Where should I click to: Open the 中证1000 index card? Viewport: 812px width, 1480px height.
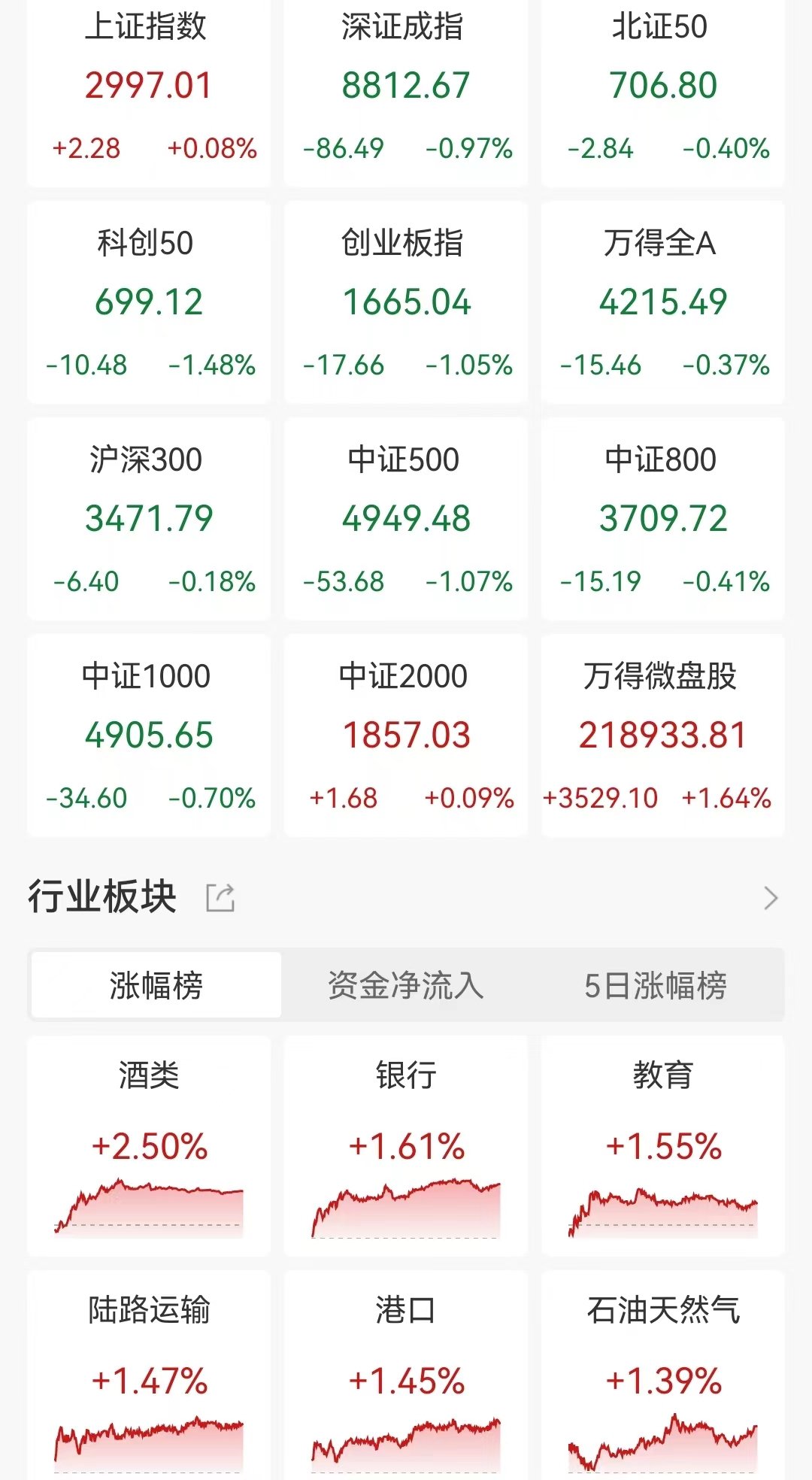[x=149, y=735]
